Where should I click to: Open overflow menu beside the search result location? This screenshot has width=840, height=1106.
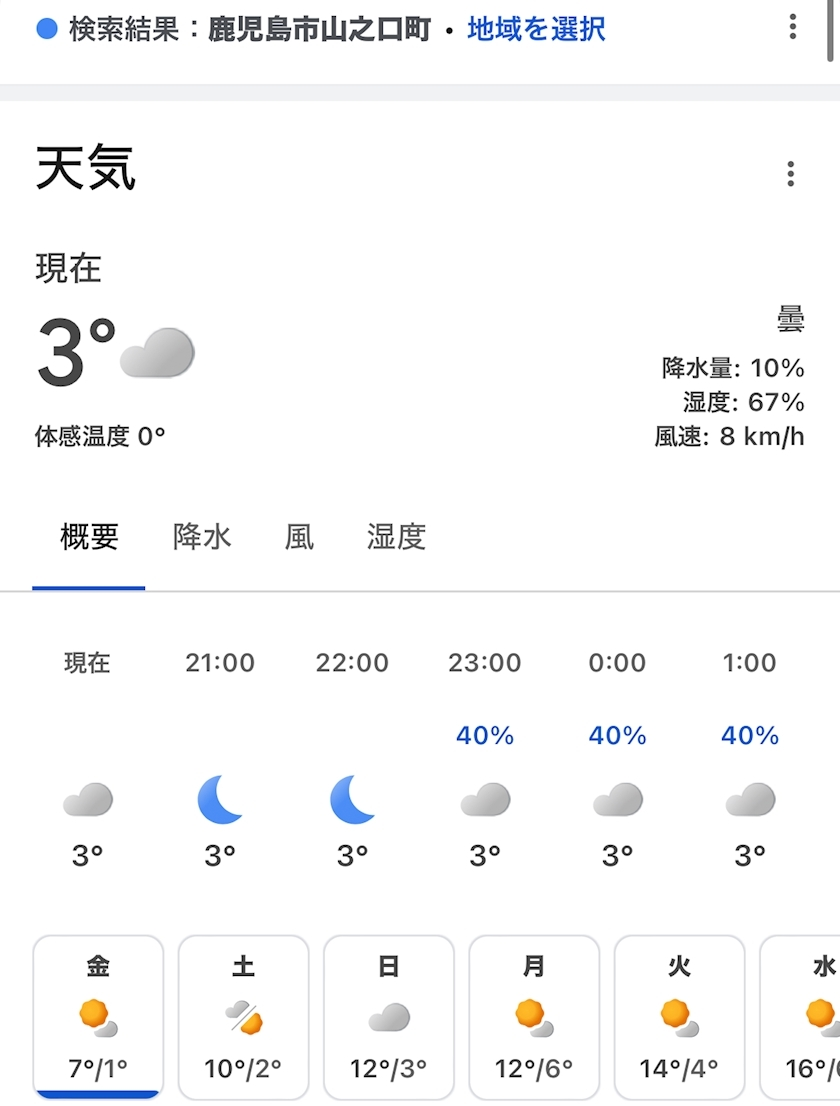pyautogui.click(x=792, y=27)
